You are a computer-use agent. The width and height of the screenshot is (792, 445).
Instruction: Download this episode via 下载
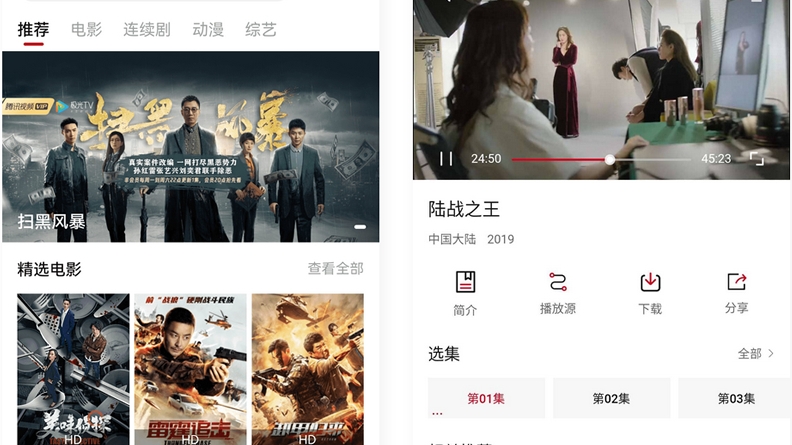[x=650, y=293]
